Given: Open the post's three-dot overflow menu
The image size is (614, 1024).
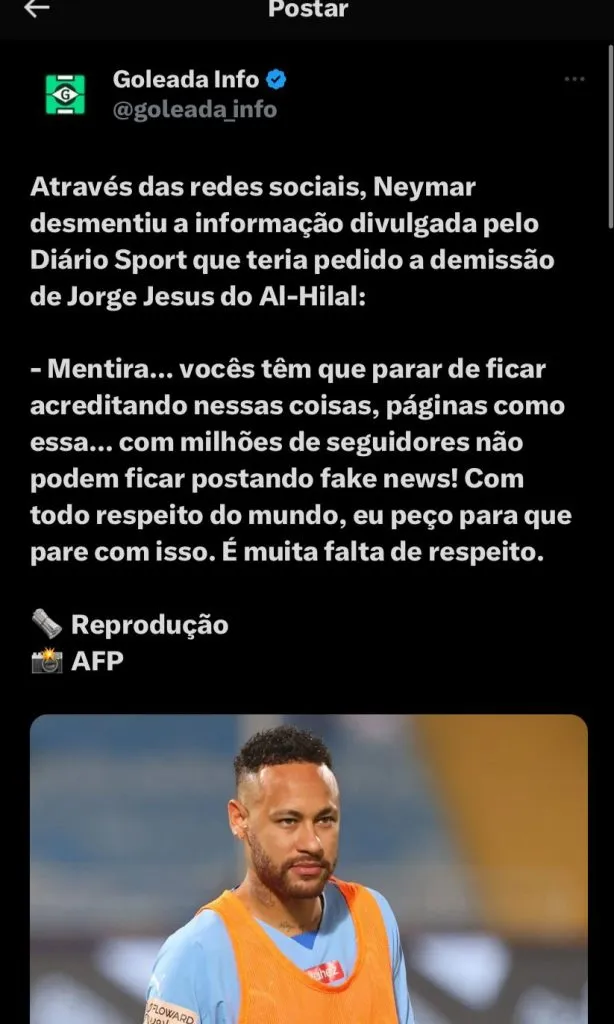Looking at the screenshot, I should [x=574, y=80].
